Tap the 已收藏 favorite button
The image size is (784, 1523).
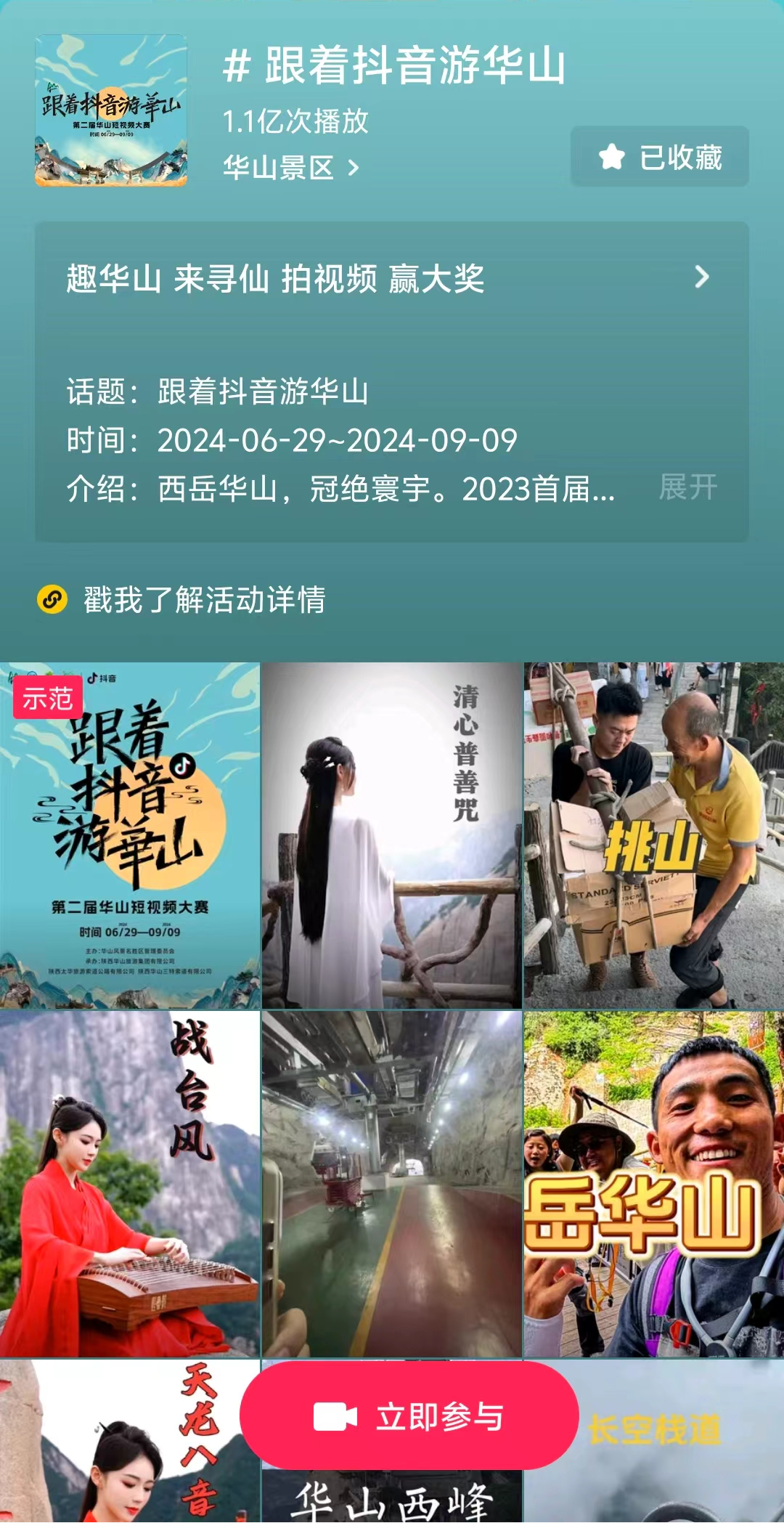[659, 157]
